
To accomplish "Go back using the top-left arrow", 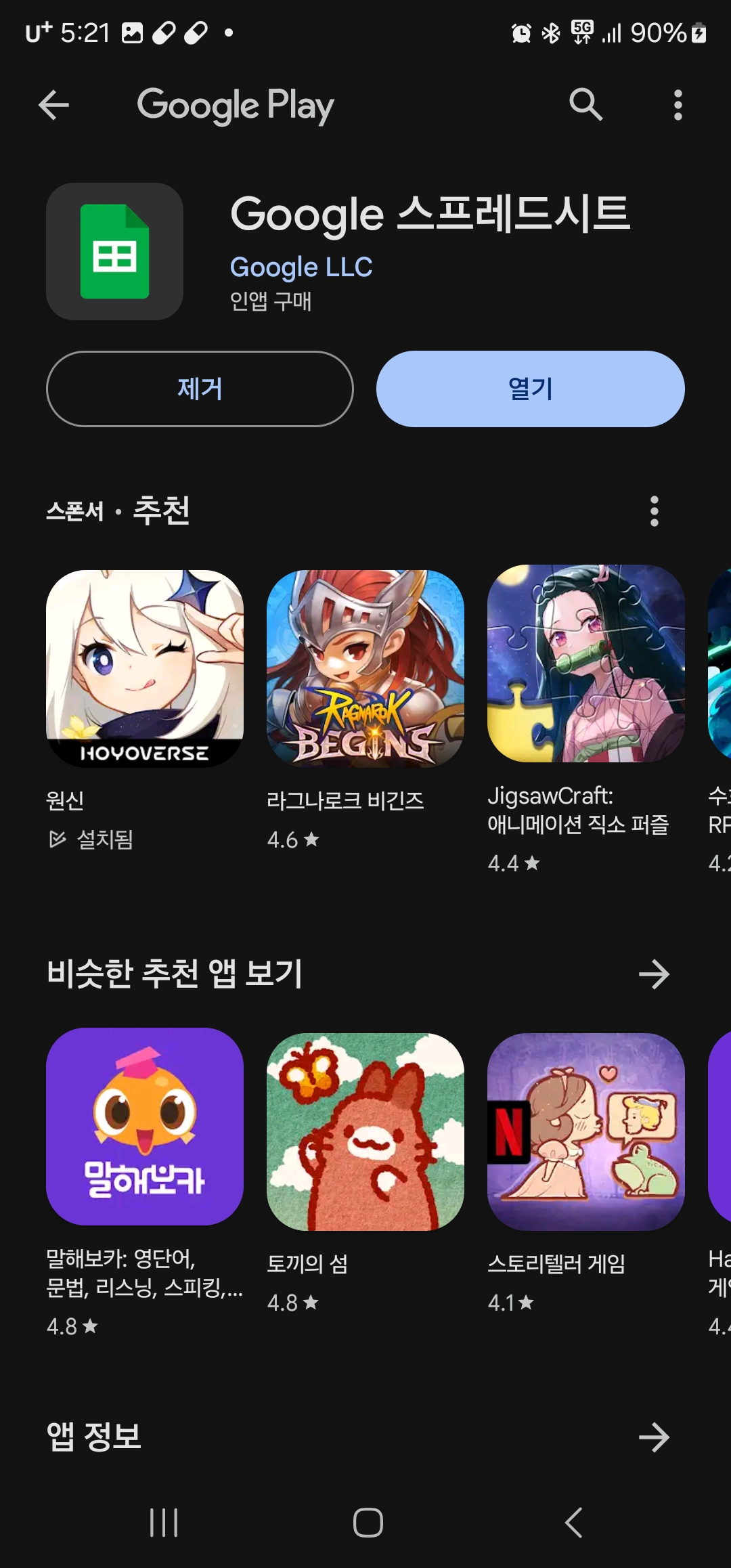I will coord(54,105).
